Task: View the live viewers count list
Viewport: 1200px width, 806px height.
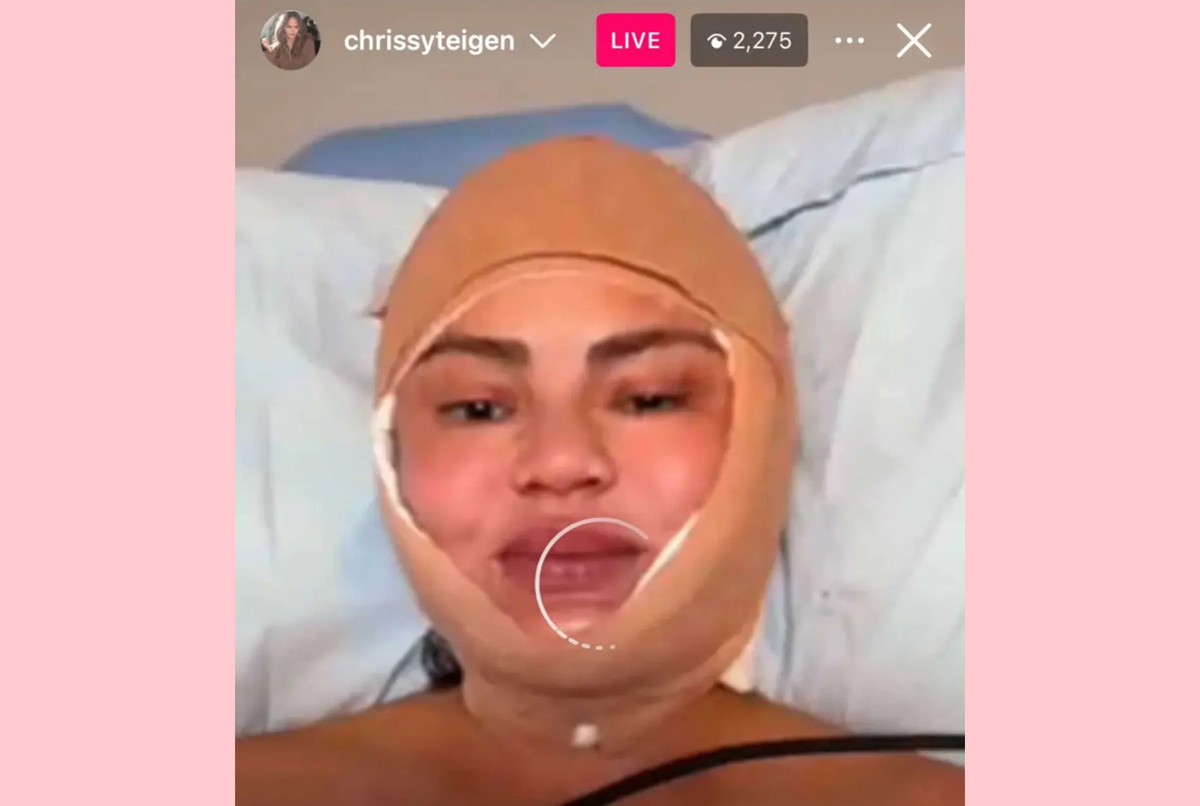Action: (749, 41)
